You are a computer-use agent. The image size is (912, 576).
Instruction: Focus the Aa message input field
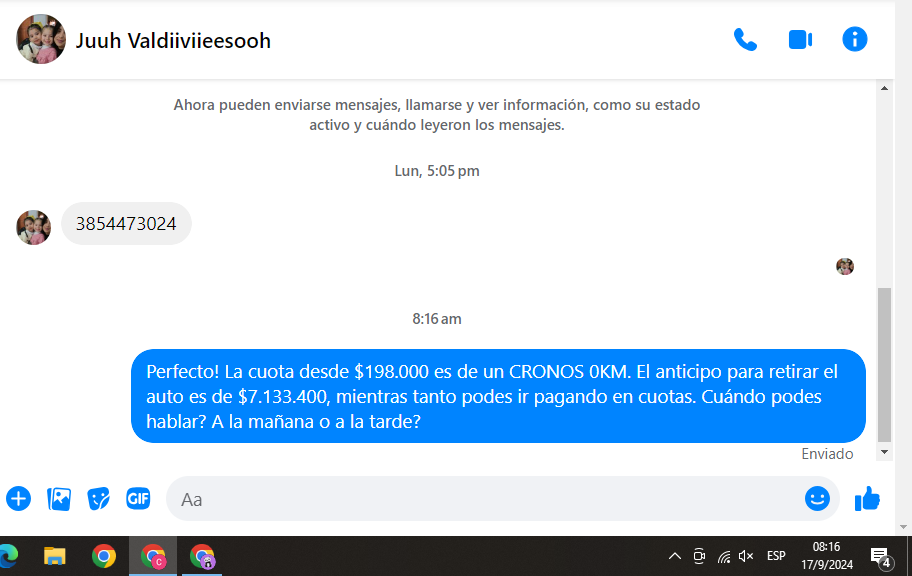[480, 498]
